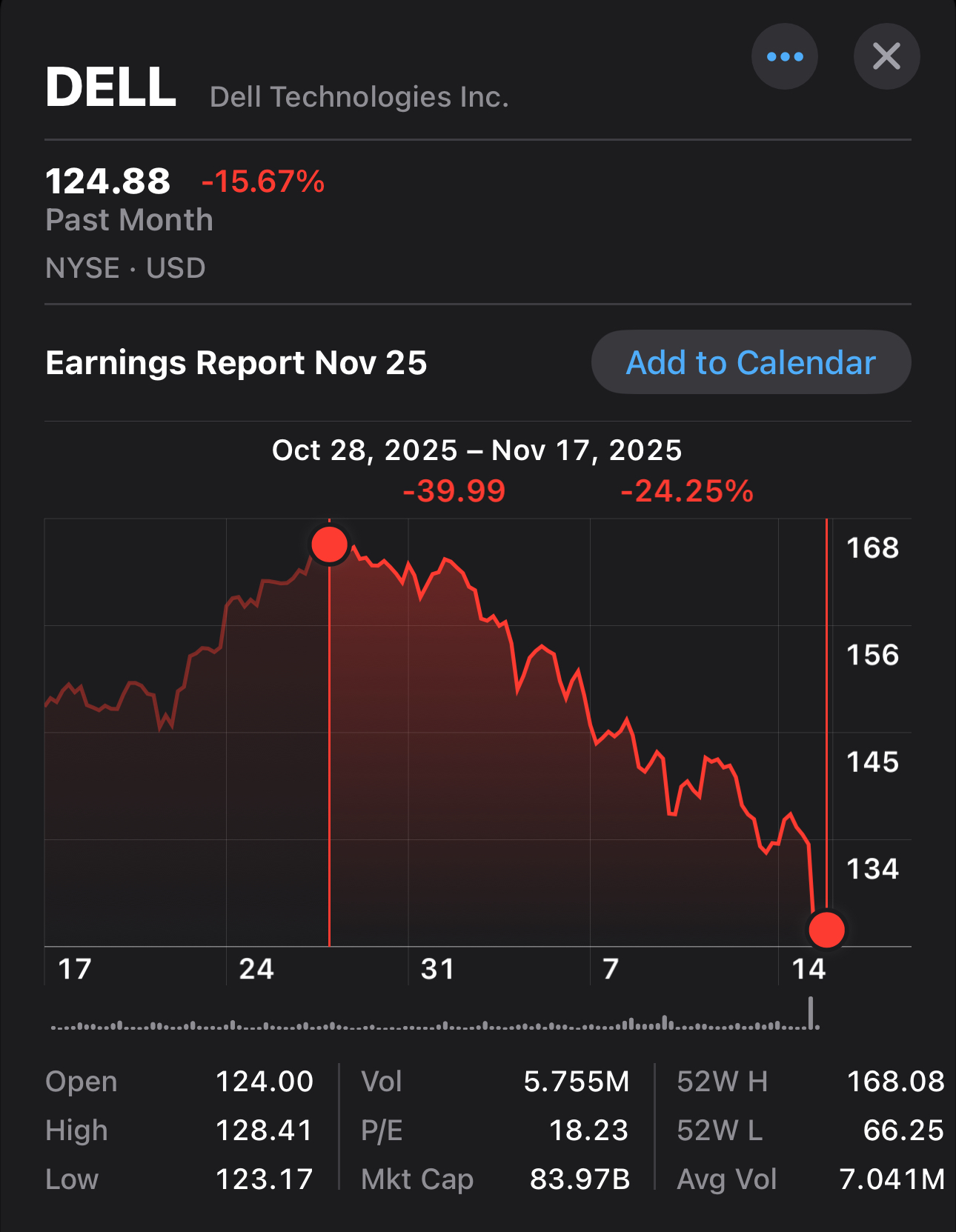Open the three-dot more options menu
This screenshot has height=1232, width=956.
784,57
